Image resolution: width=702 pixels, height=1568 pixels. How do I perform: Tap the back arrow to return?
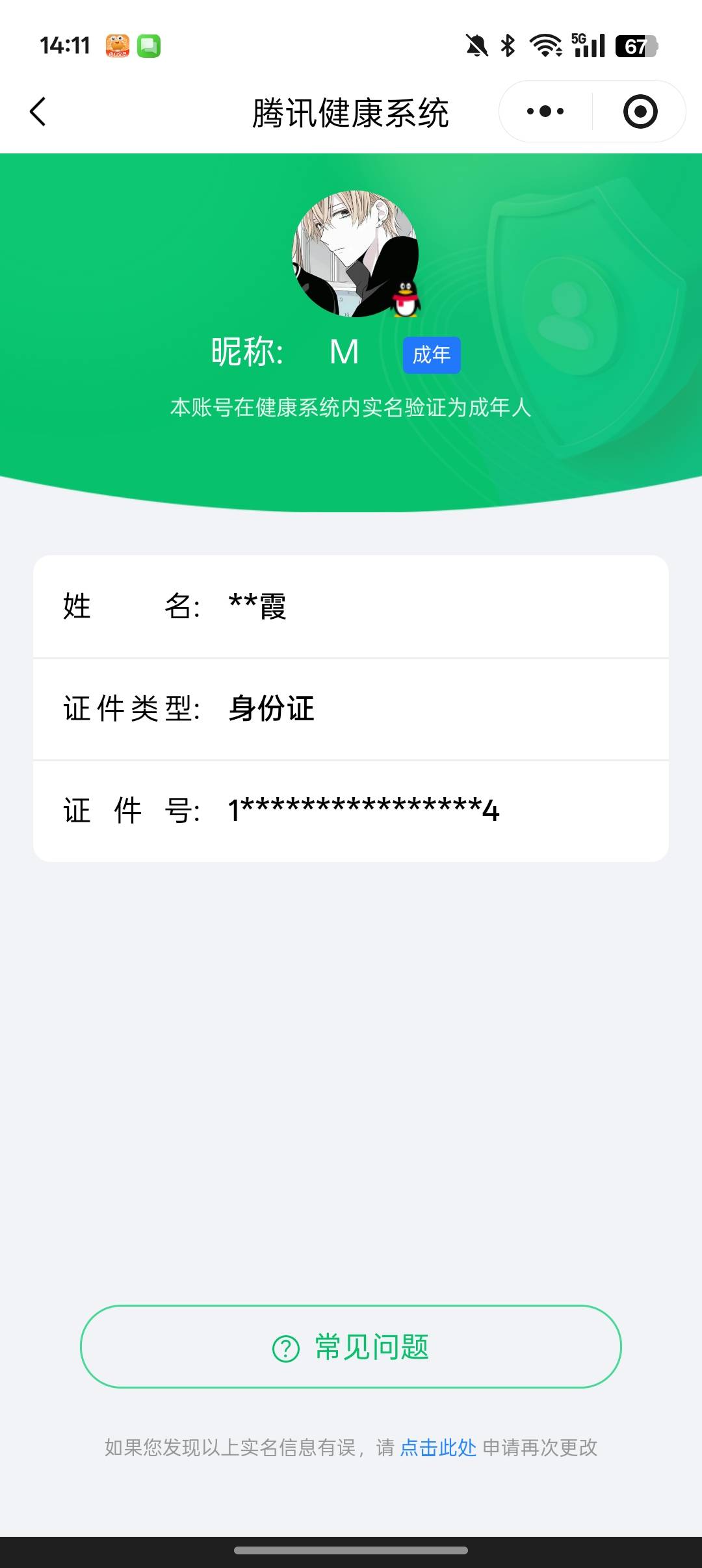coord(37,111)
